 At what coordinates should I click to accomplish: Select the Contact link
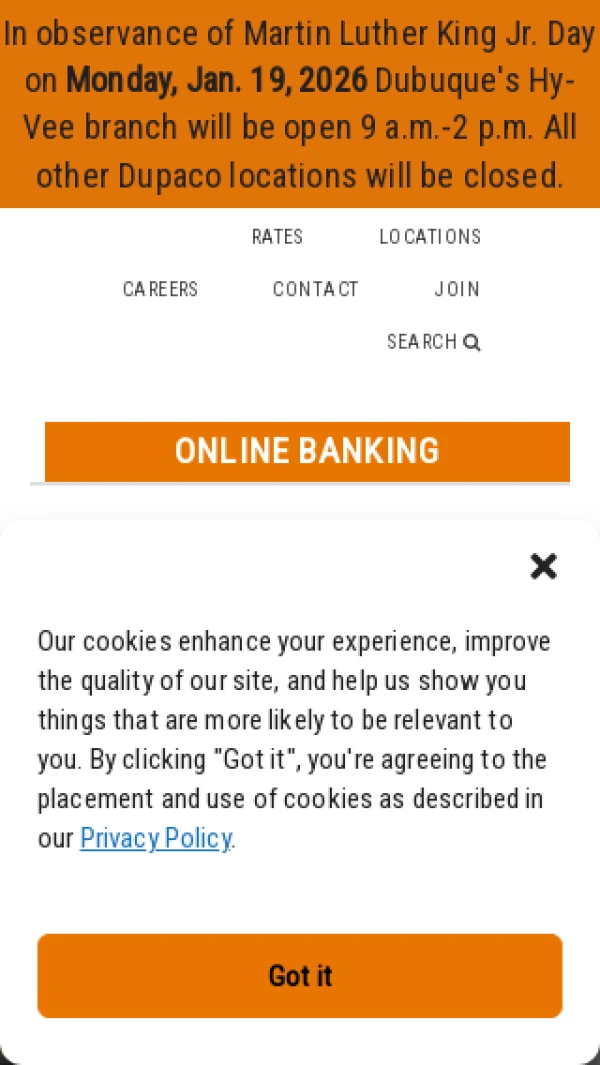[315, 289]
